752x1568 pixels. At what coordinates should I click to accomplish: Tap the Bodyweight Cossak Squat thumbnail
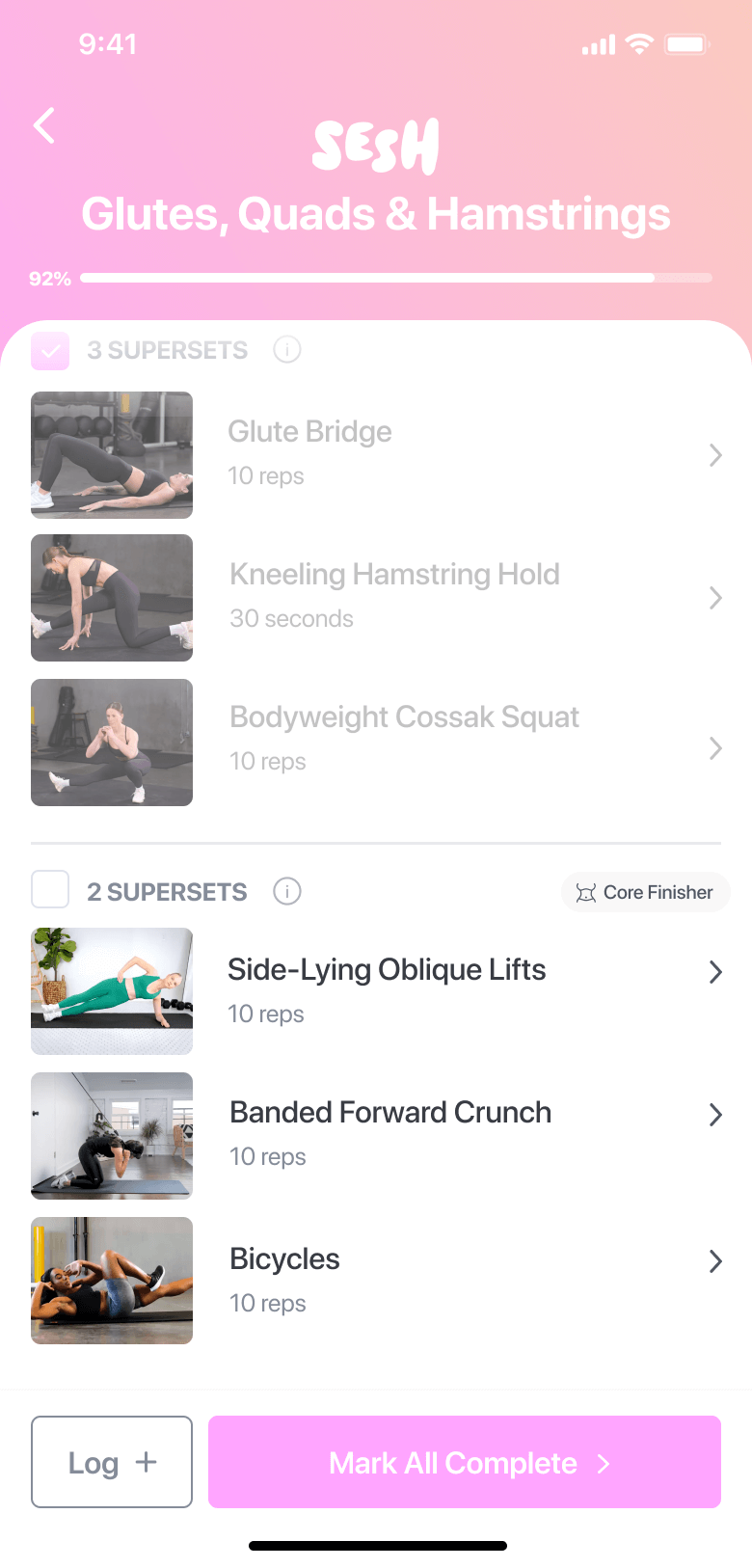111,743
